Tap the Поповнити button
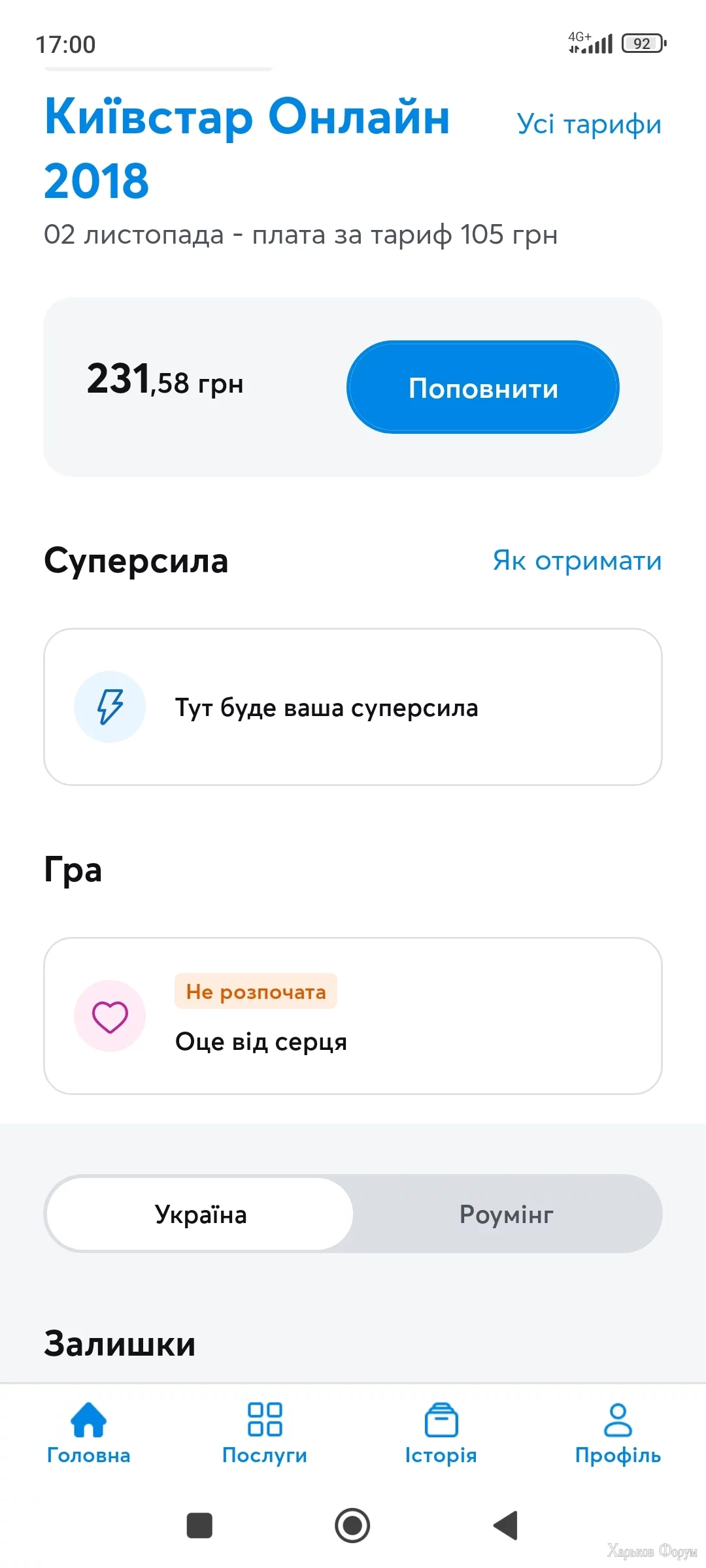The height and width of the screenshot is (1568, 706). tap(482, 387)
